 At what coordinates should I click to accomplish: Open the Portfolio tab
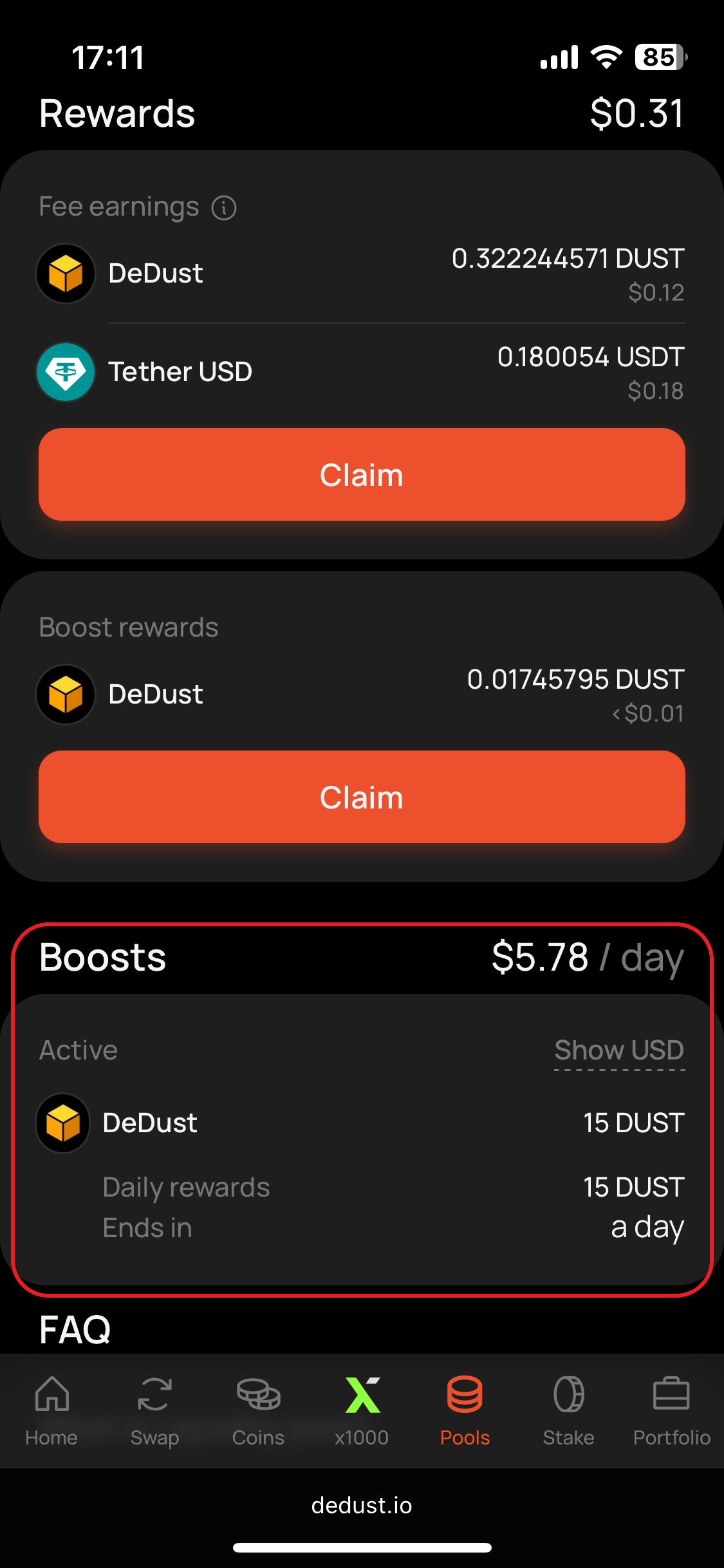click(x=671, y=1410)
